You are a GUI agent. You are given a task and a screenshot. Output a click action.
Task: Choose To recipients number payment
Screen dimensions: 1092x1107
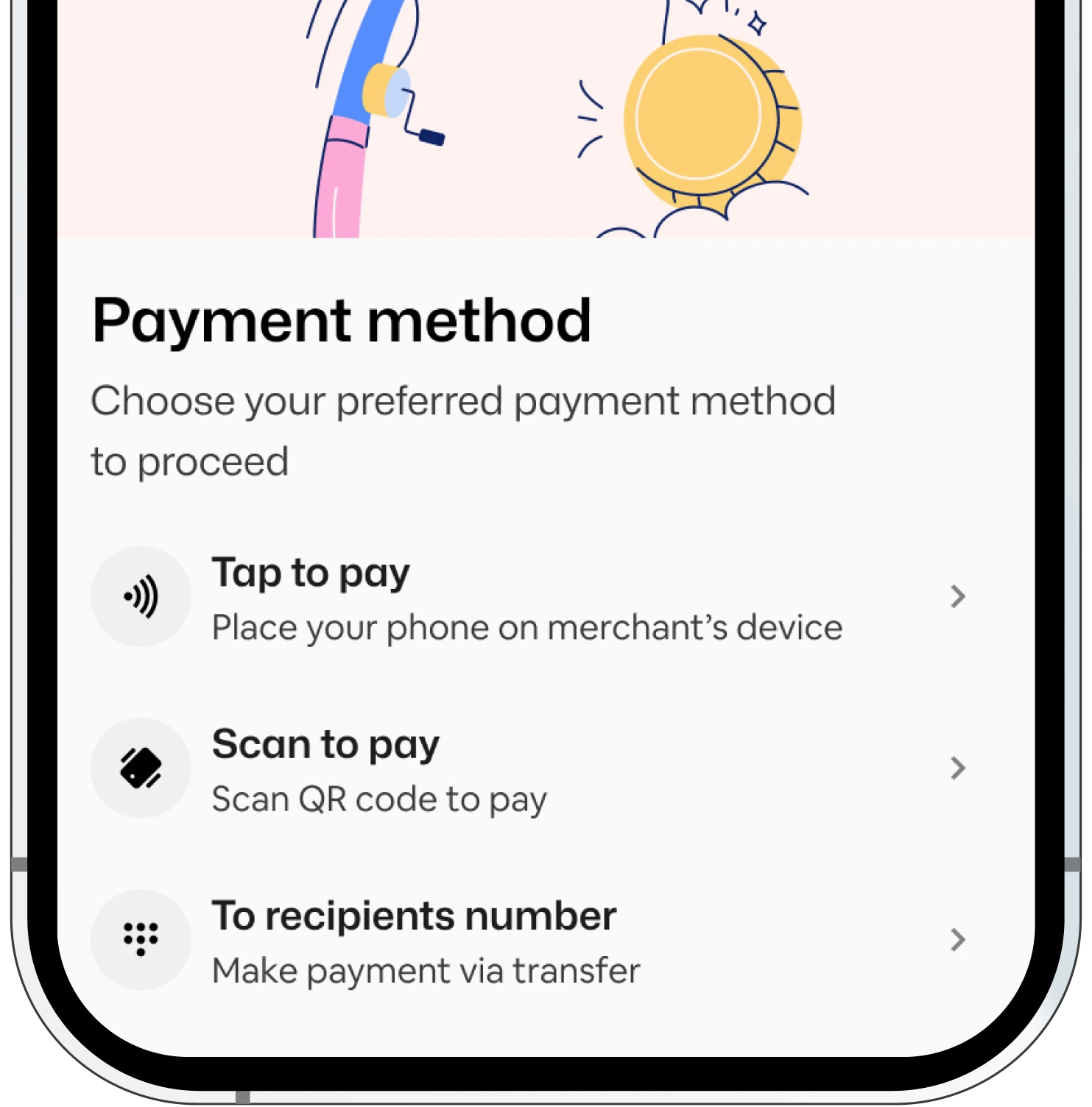pyautogui.click(x=526, y=940)
